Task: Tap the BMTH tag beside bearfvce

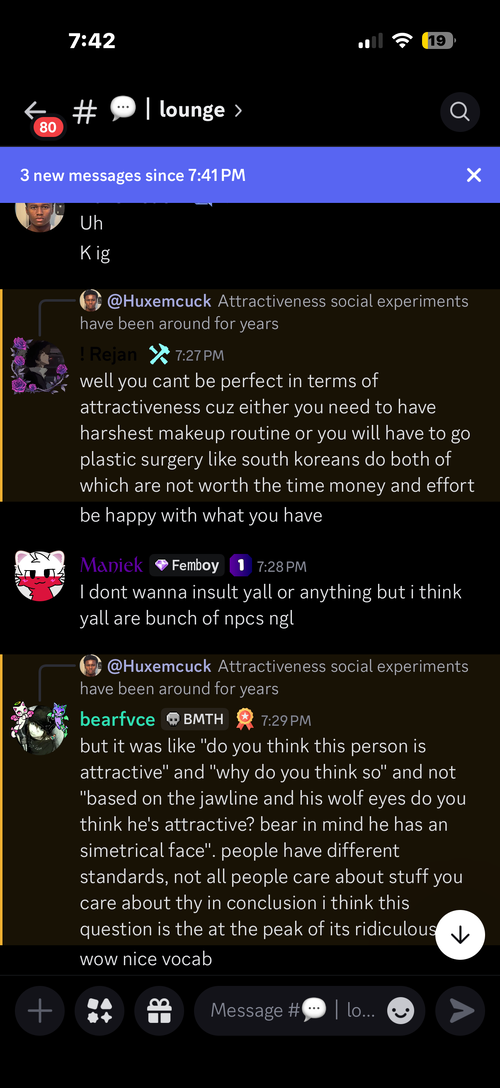Action: pyautogui.click(x=195, y=720)
